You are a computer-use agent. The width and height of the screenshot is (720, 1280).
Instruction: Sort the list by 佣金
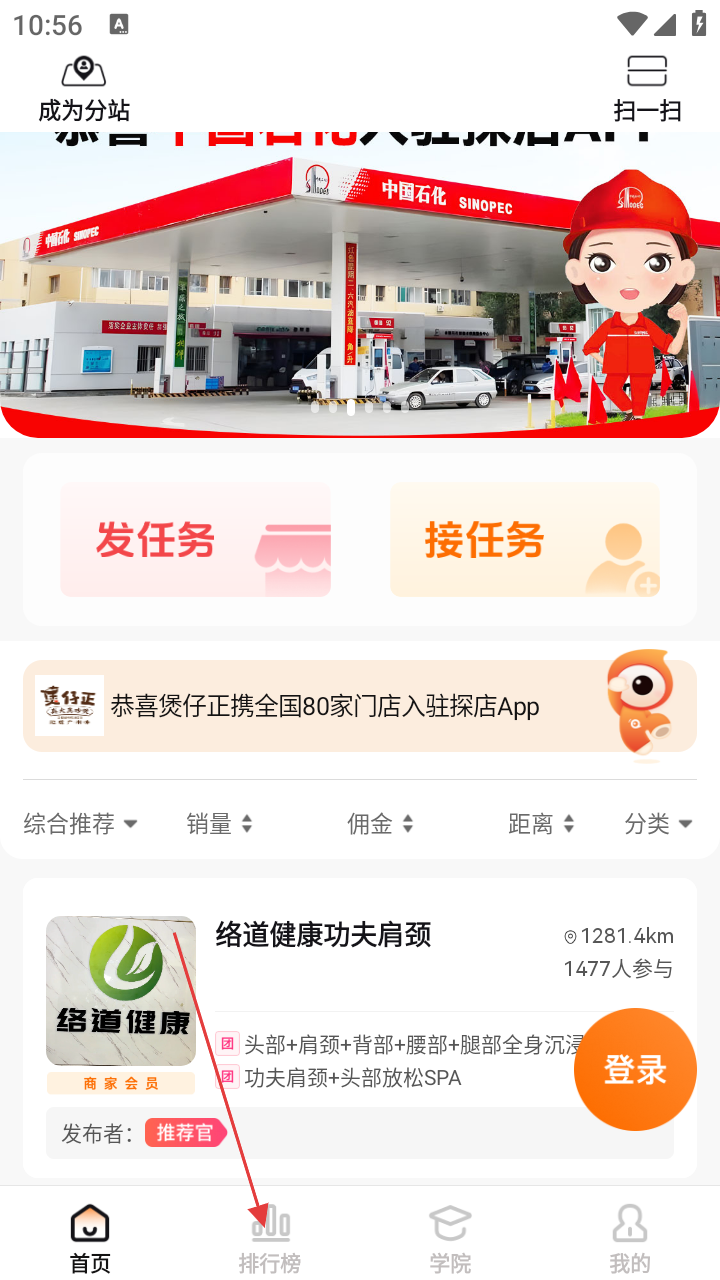380,824
